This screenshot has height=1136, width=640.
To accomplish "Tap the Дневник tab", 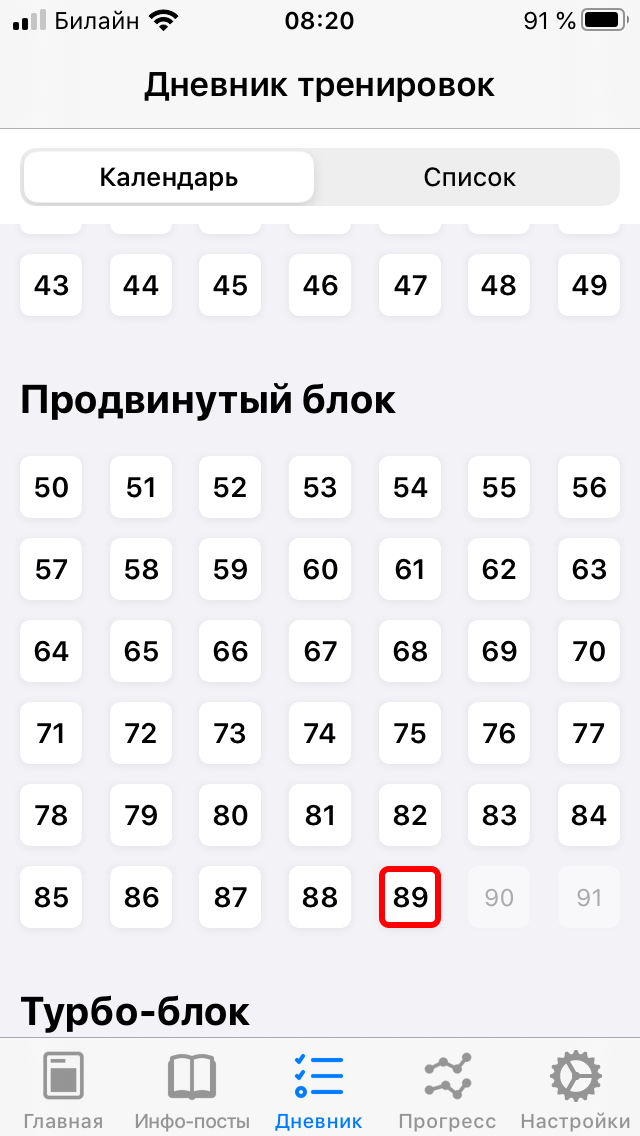I will coord(319,1090).
